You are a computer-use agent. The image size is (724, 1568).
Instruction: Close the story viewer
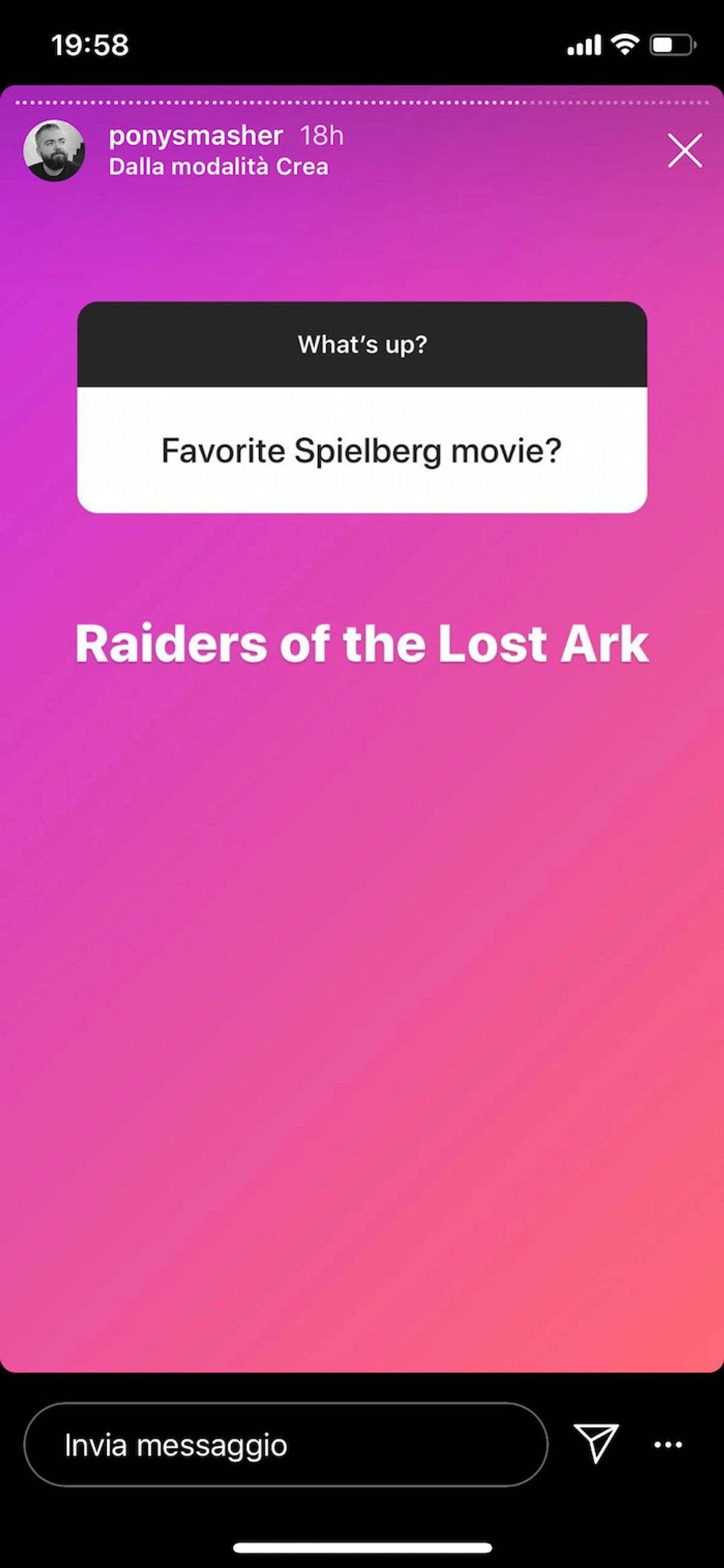point(684,150)
